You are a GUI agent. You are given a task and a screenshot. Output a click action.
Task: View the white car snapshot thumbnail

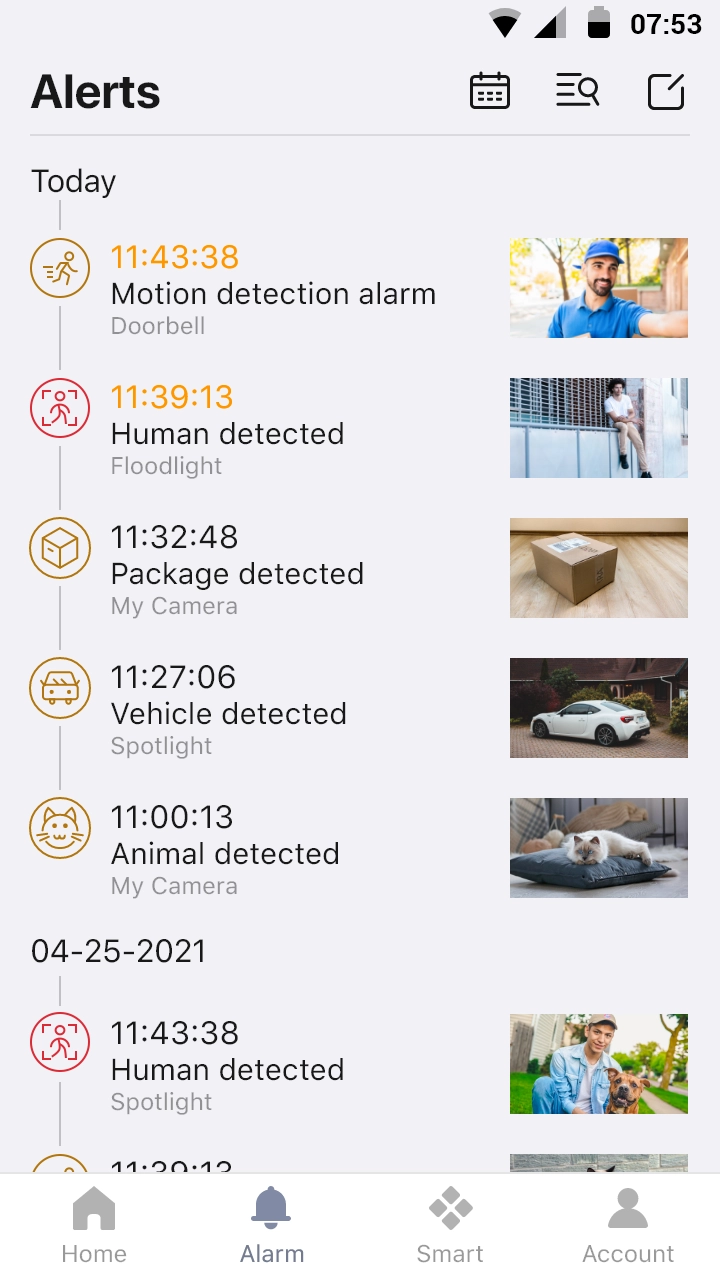point(598,708)
